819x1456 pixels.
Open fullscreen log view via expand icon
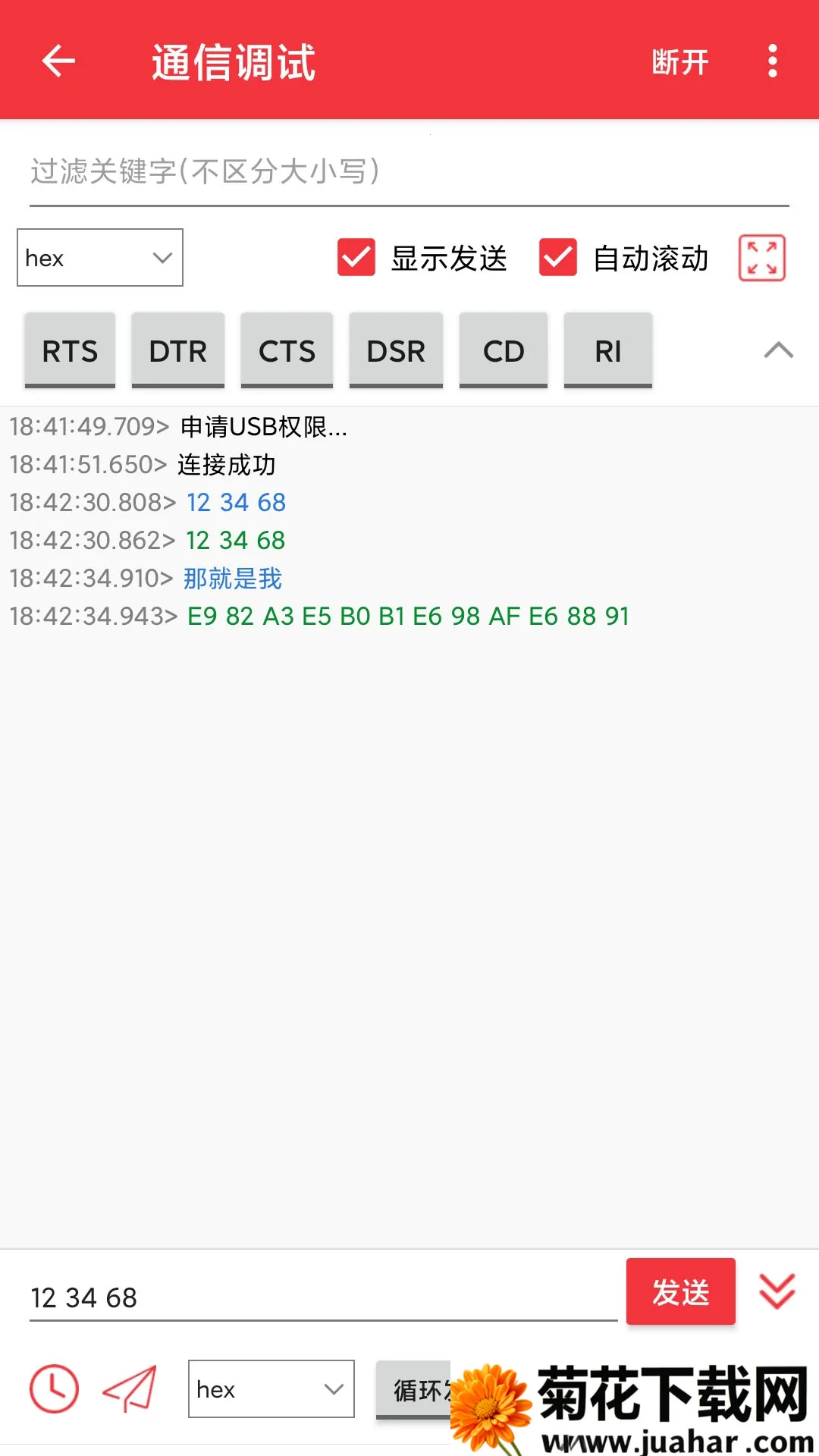(x=761, y=258)
